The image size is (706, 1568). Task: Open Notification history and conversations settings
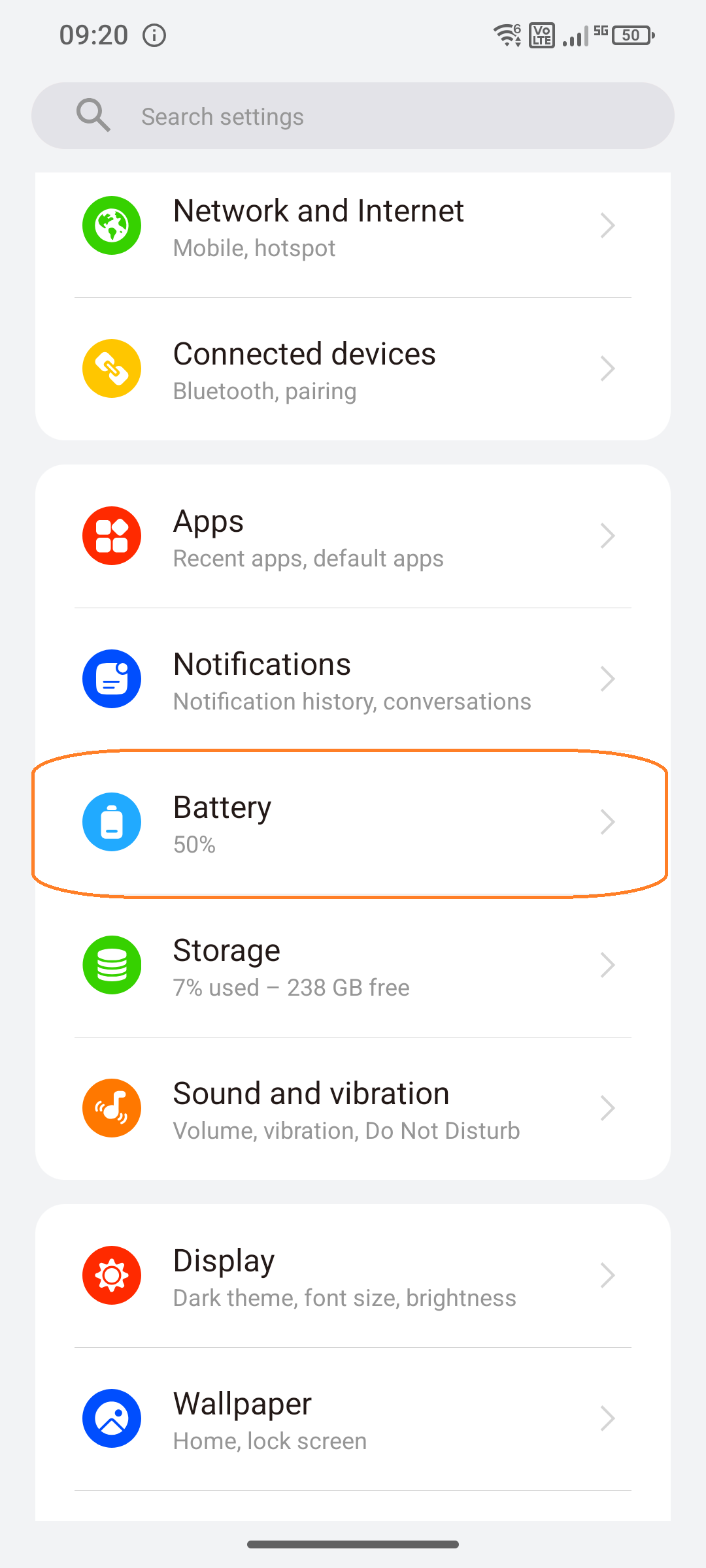pos(353,678)
